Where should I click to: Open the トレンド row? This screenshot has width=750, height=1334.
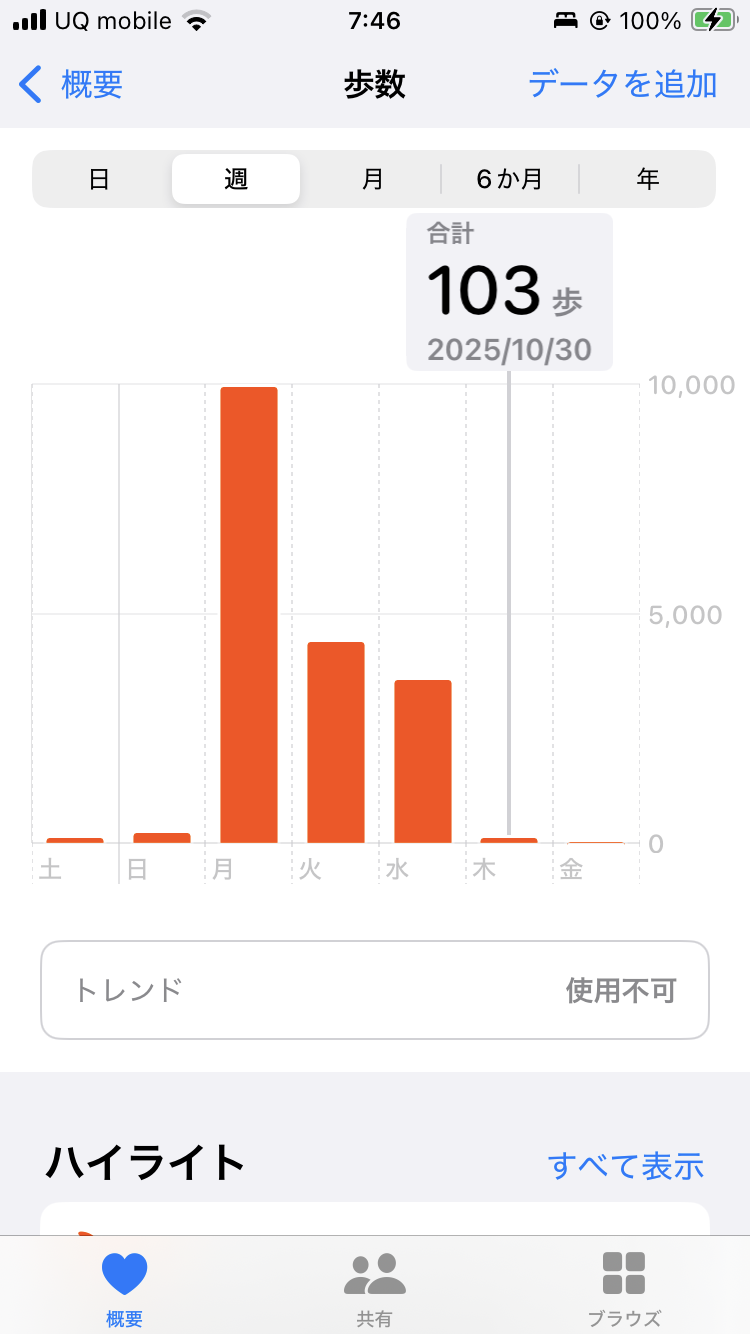(375, 990)
